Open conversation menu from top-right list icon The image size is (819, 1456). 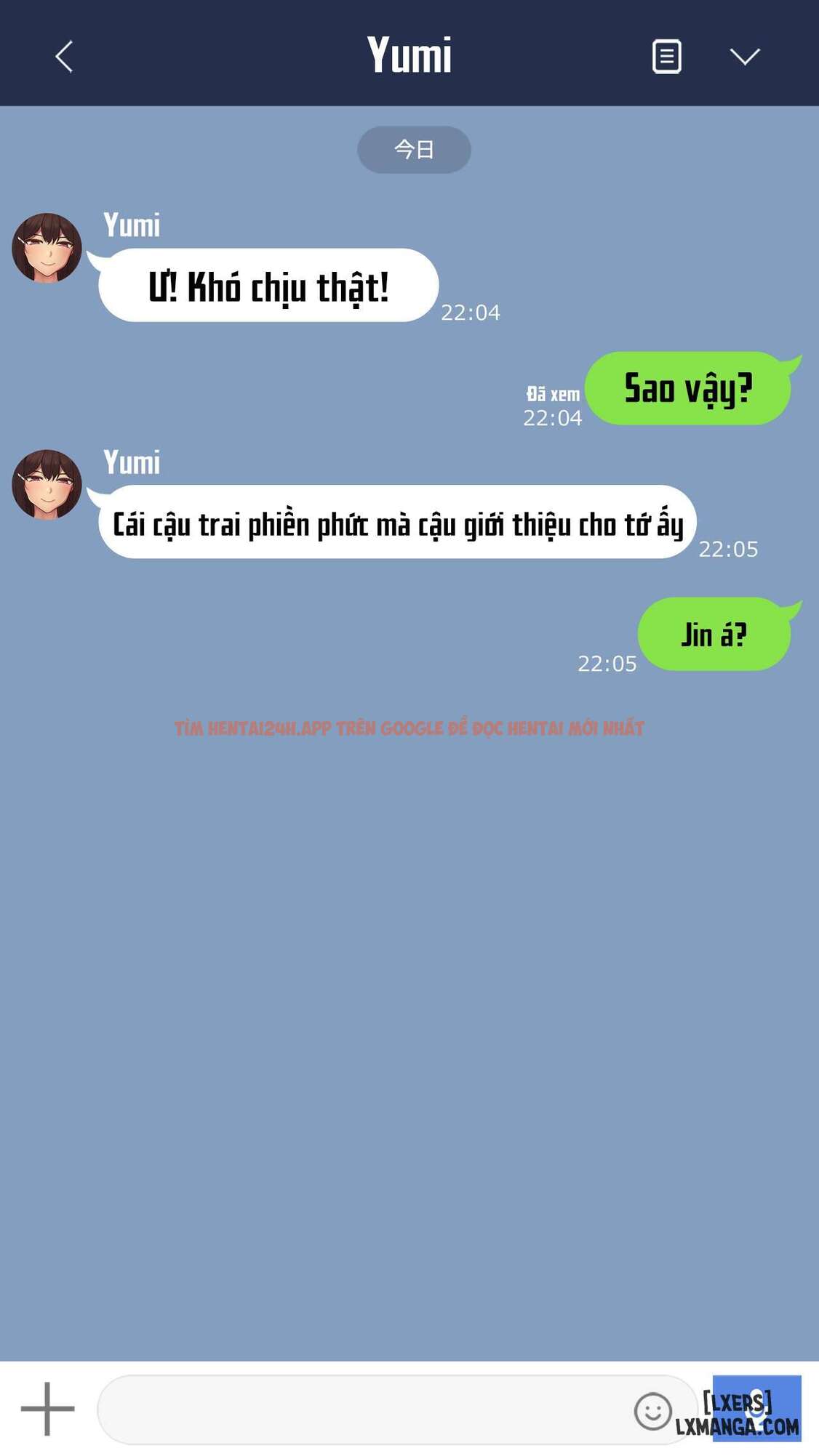tap(666, 55)
